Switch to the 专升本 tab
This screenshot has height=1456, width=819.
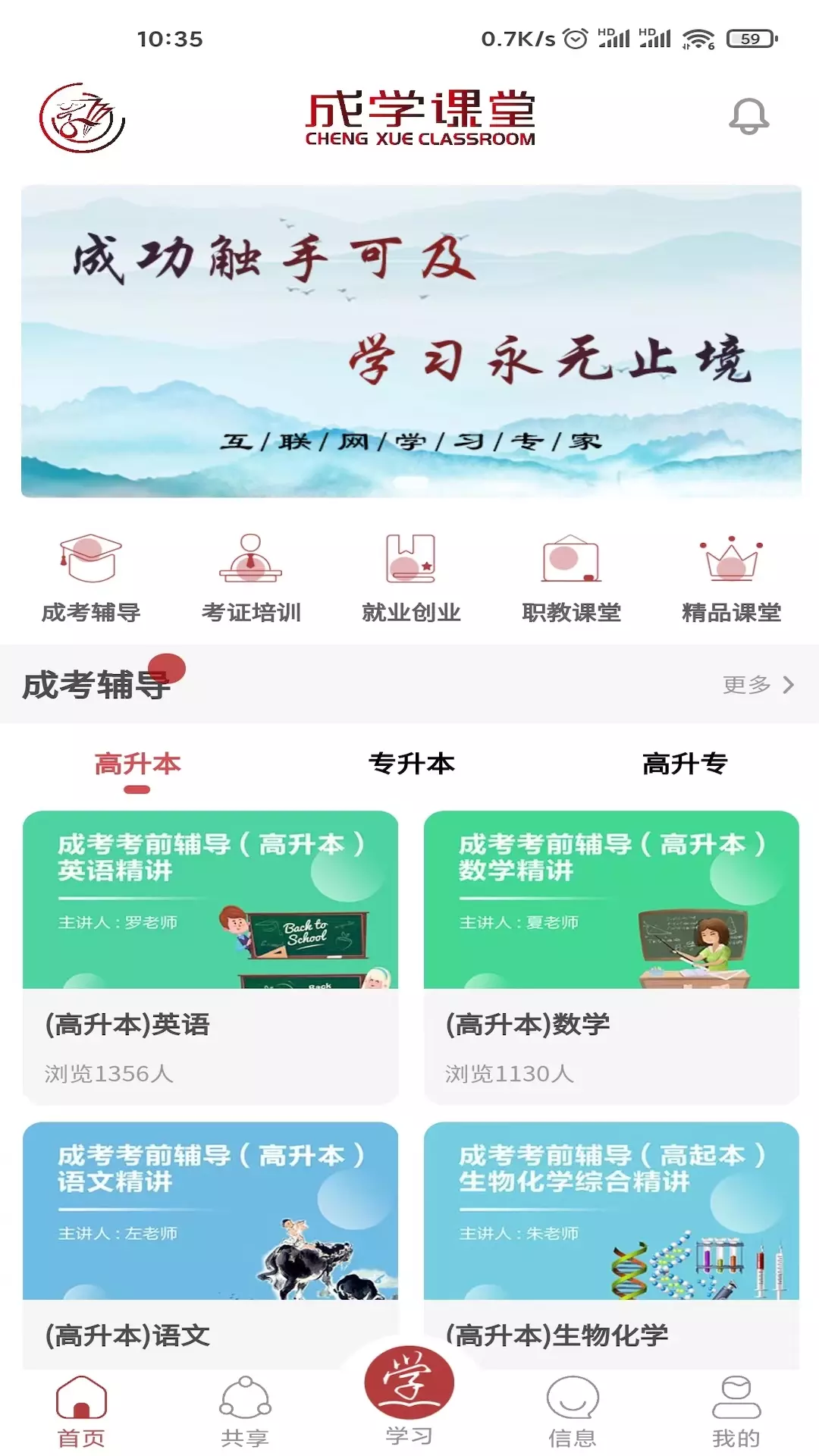(411, 764)
